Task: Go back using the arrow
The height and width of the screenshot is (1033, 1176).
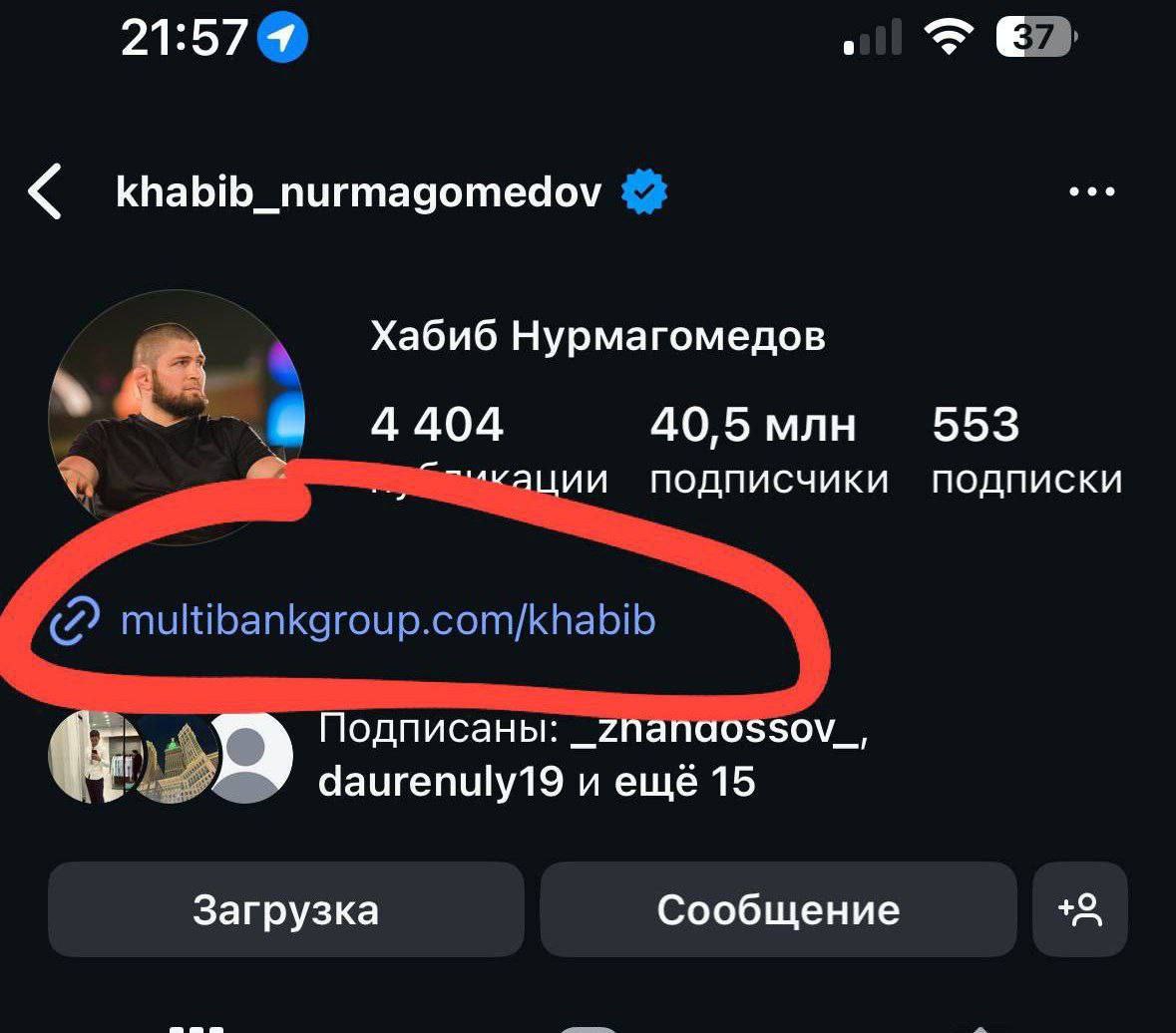Action: 46,191
